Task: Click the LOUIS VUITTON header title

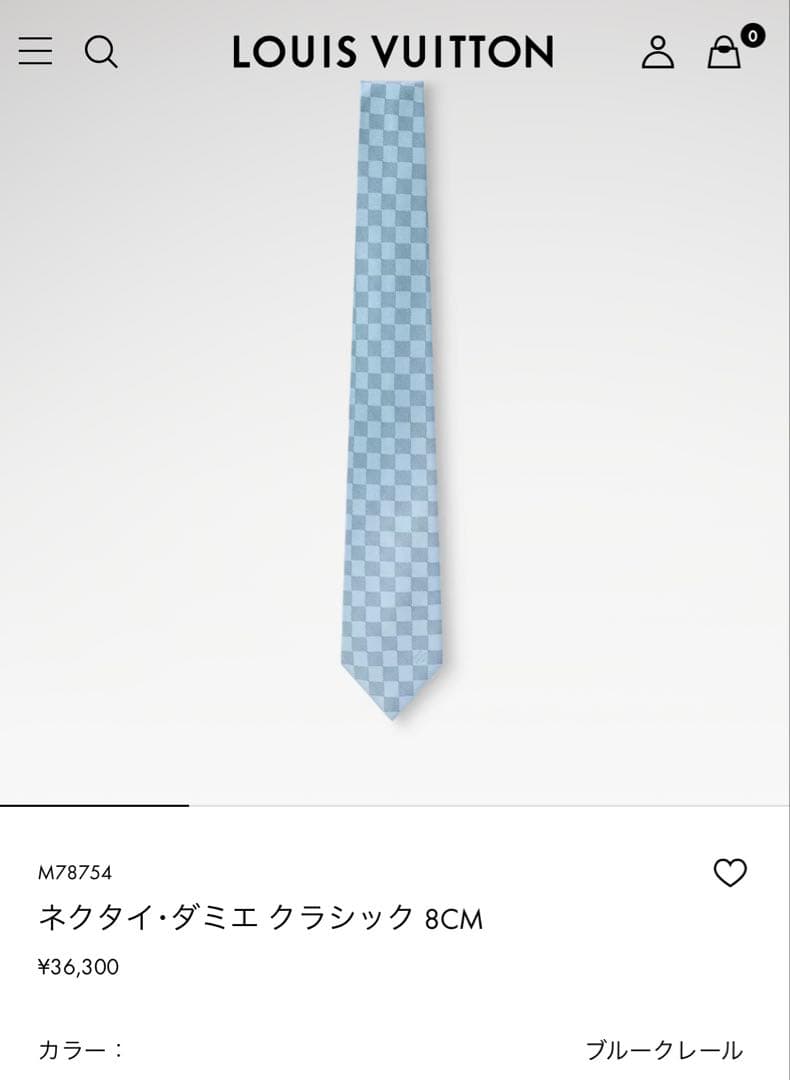Action: [x=390, y=53]
